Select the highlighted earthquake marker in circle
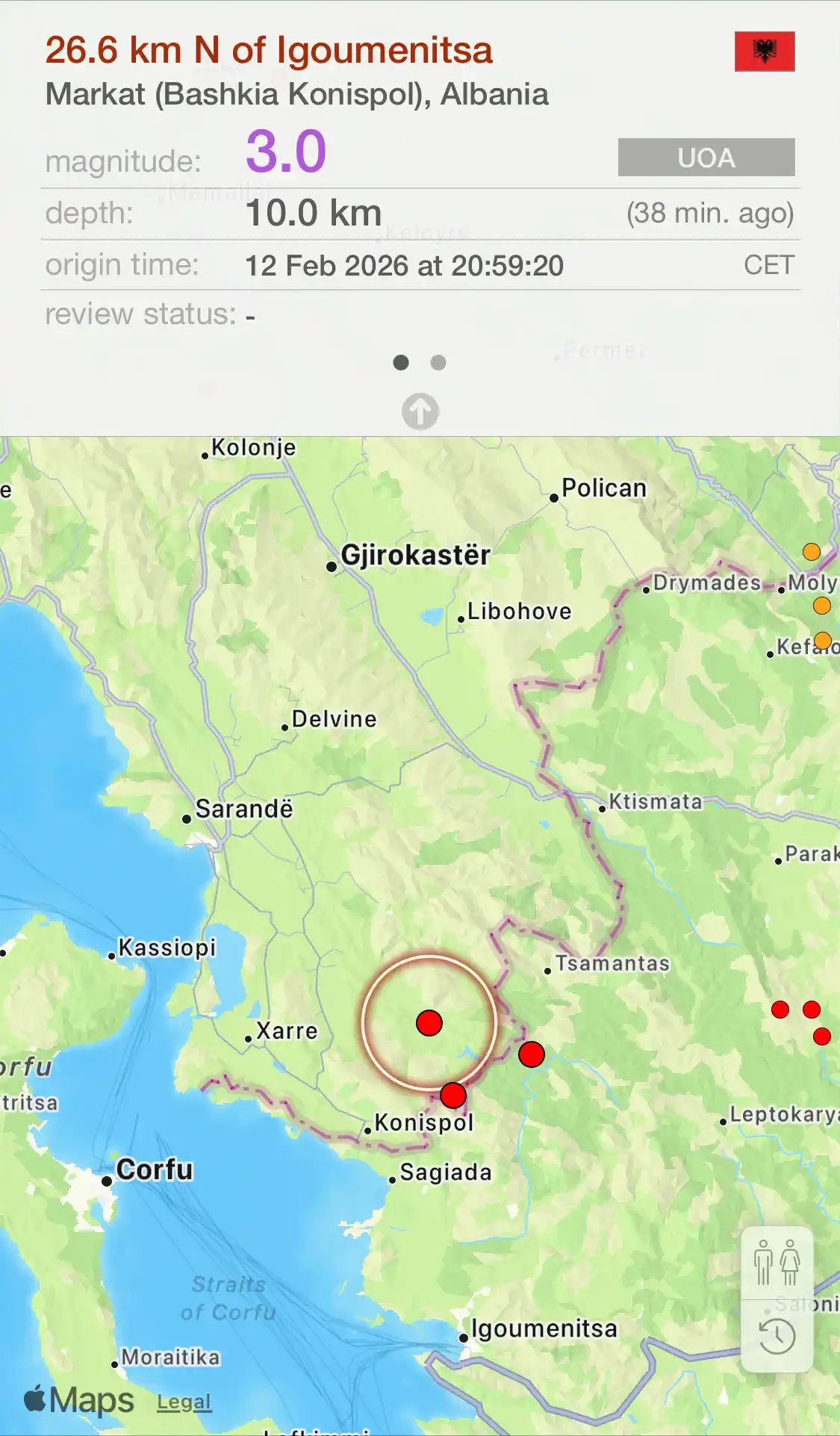Image resolution: width=840 pixels, height=1436 pixels. (429, 1023)
